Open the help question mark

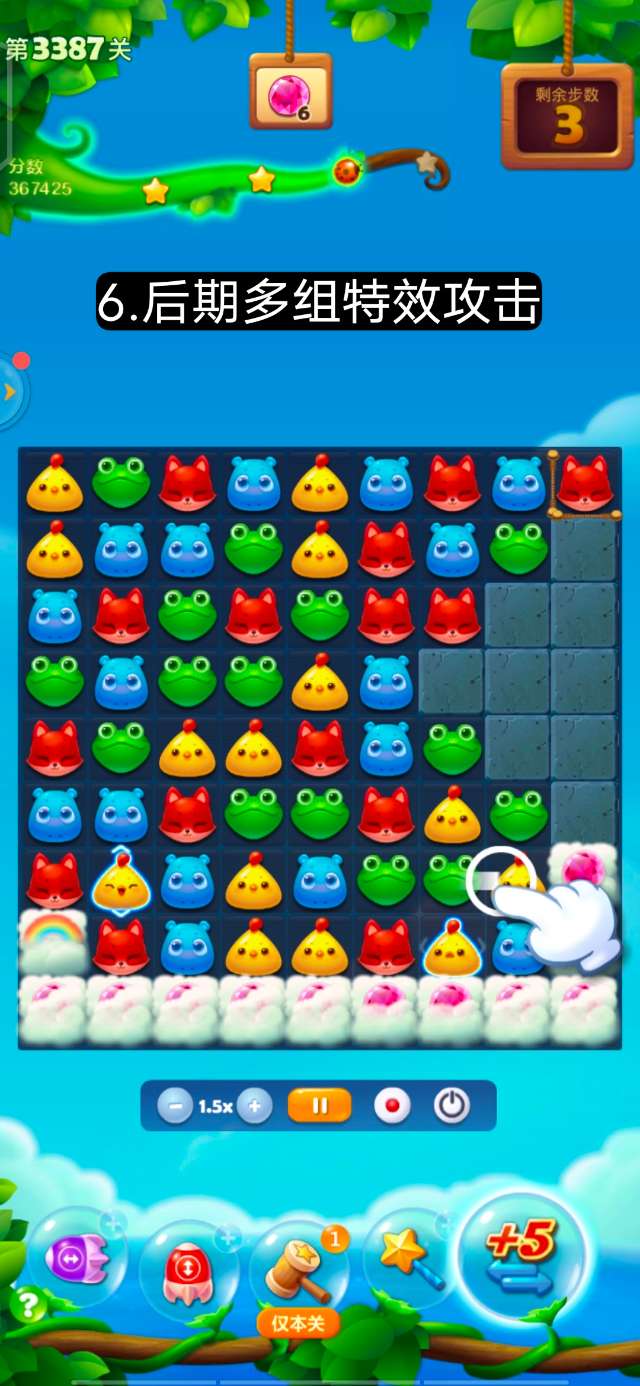(x=26, y=1303)
